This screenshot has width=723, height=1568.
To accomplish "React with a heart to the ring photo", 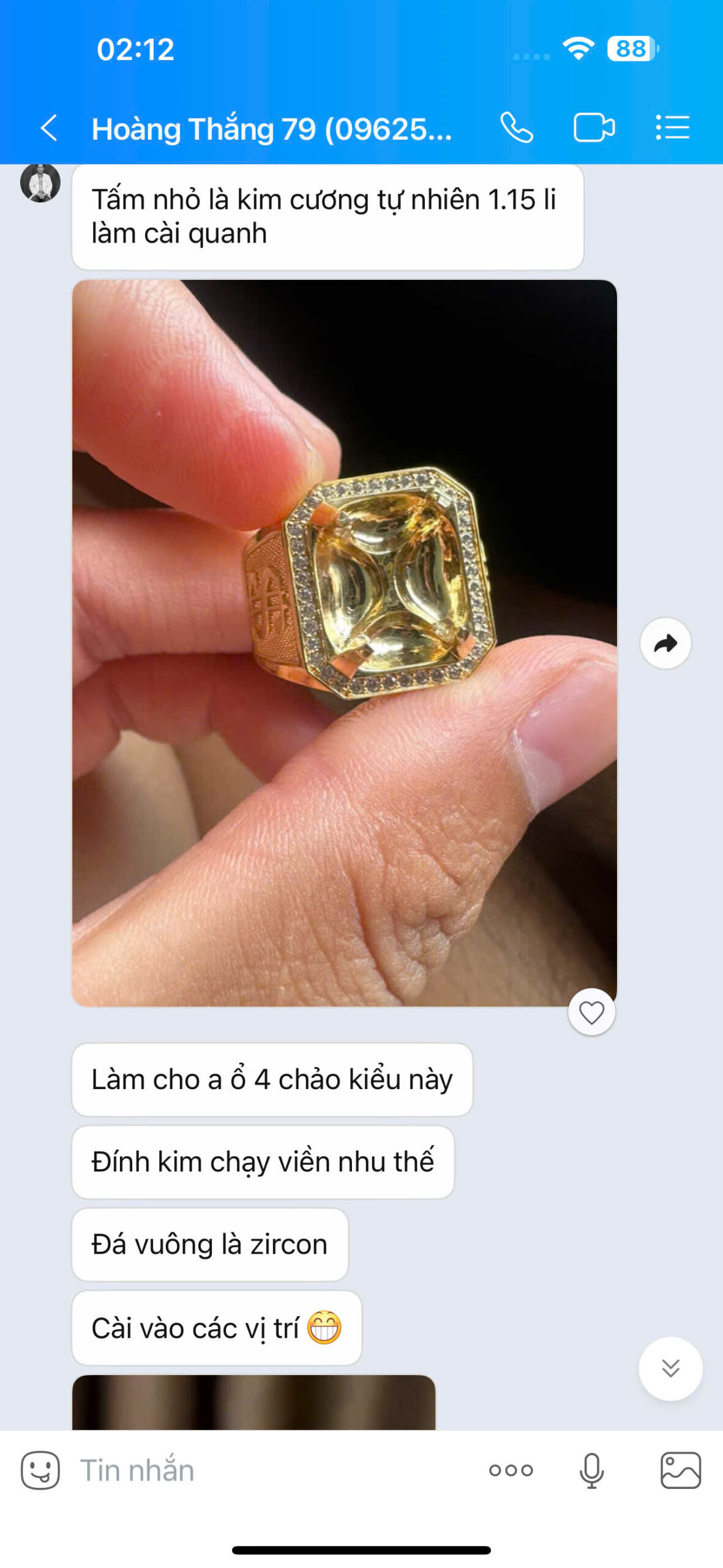I will click(591, 1012).
